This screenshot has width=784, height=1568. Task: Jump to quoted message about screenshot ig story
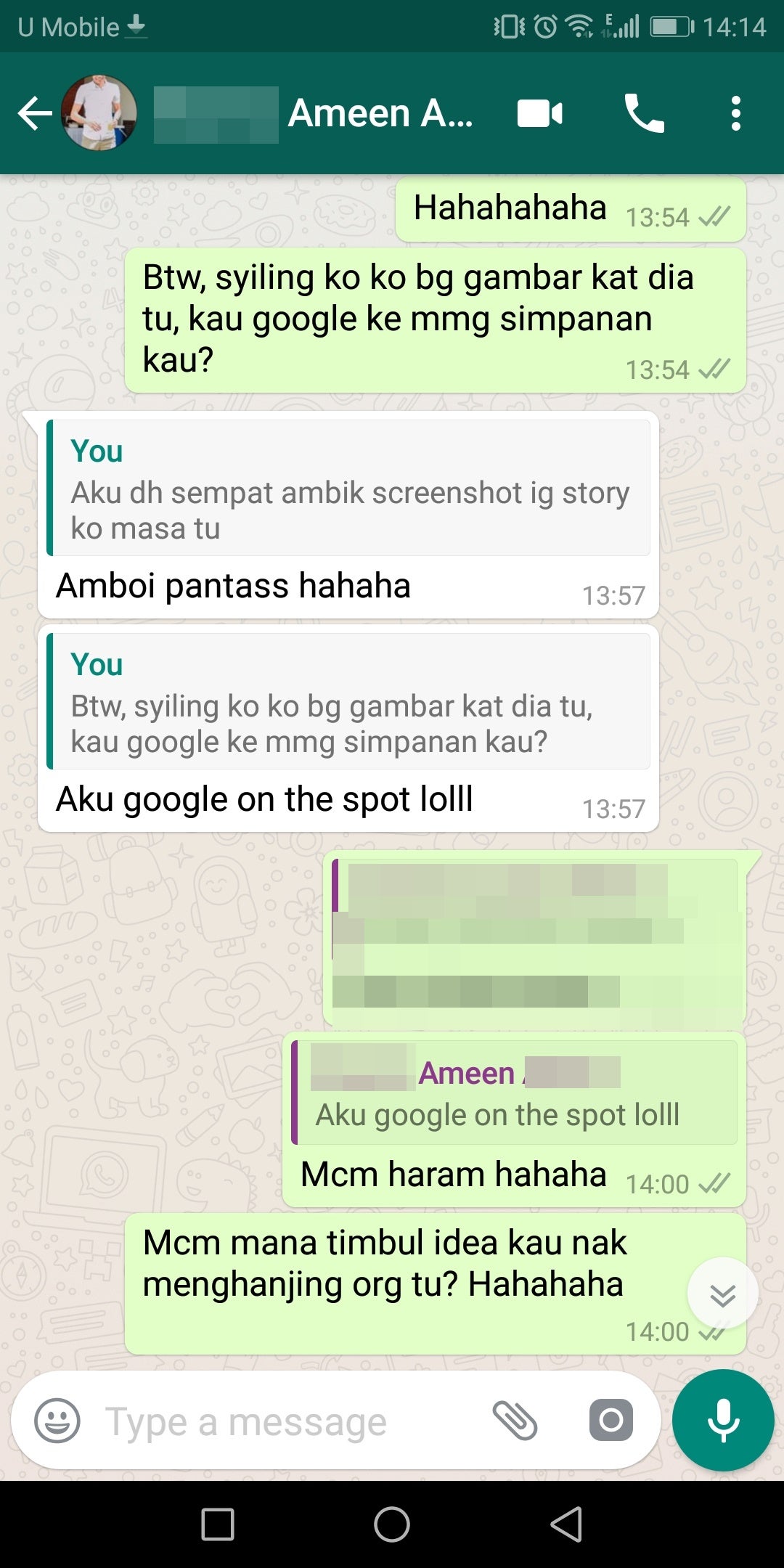(348, 489)
